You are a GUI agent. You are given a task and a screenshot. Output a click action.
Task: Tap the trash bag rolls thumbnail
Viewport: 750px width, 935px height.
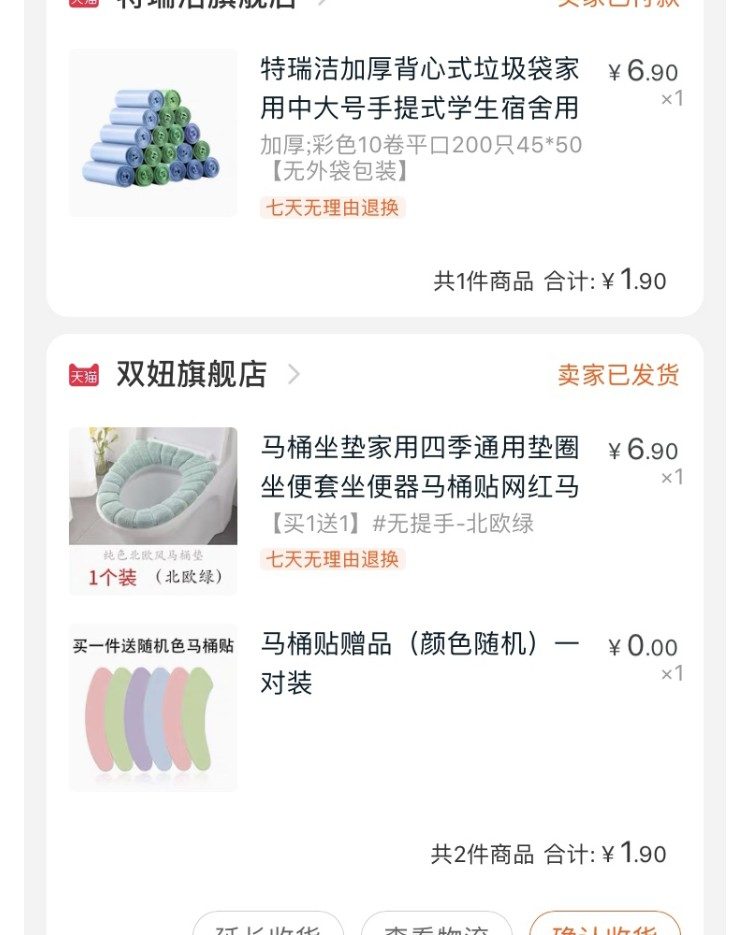(x=150, y=135)
